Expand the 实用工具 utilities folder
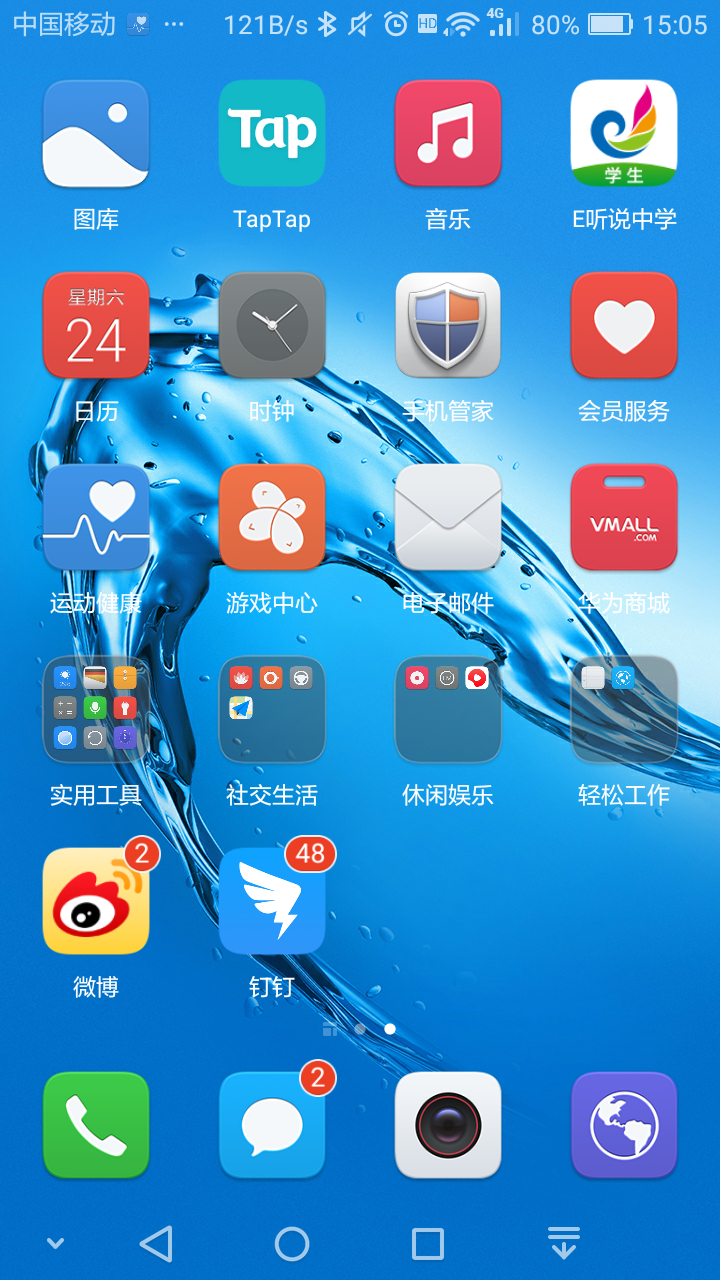This screenshot has width=720, height=1280. point(96,709)
